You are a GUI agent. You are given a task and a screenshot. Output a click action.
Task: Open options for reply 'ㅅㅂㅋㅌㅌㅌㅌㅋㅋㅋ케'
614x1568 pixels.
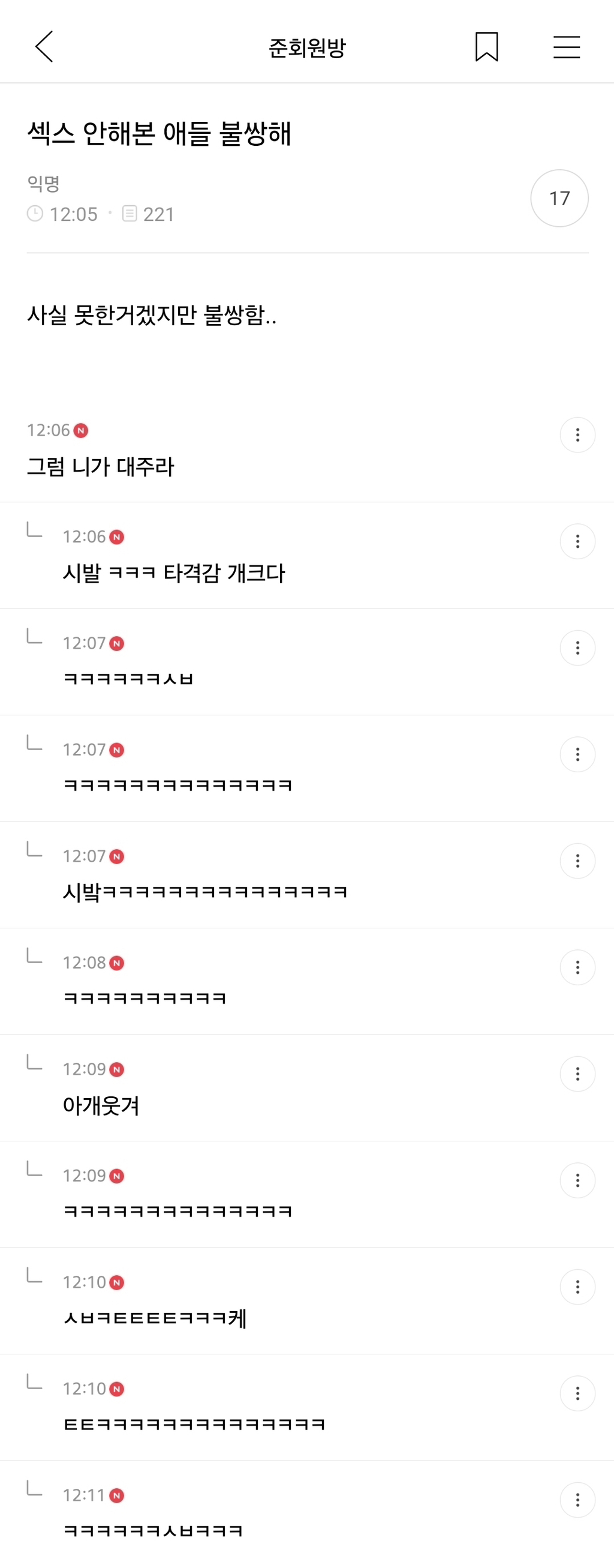[x=577, y=1287]
